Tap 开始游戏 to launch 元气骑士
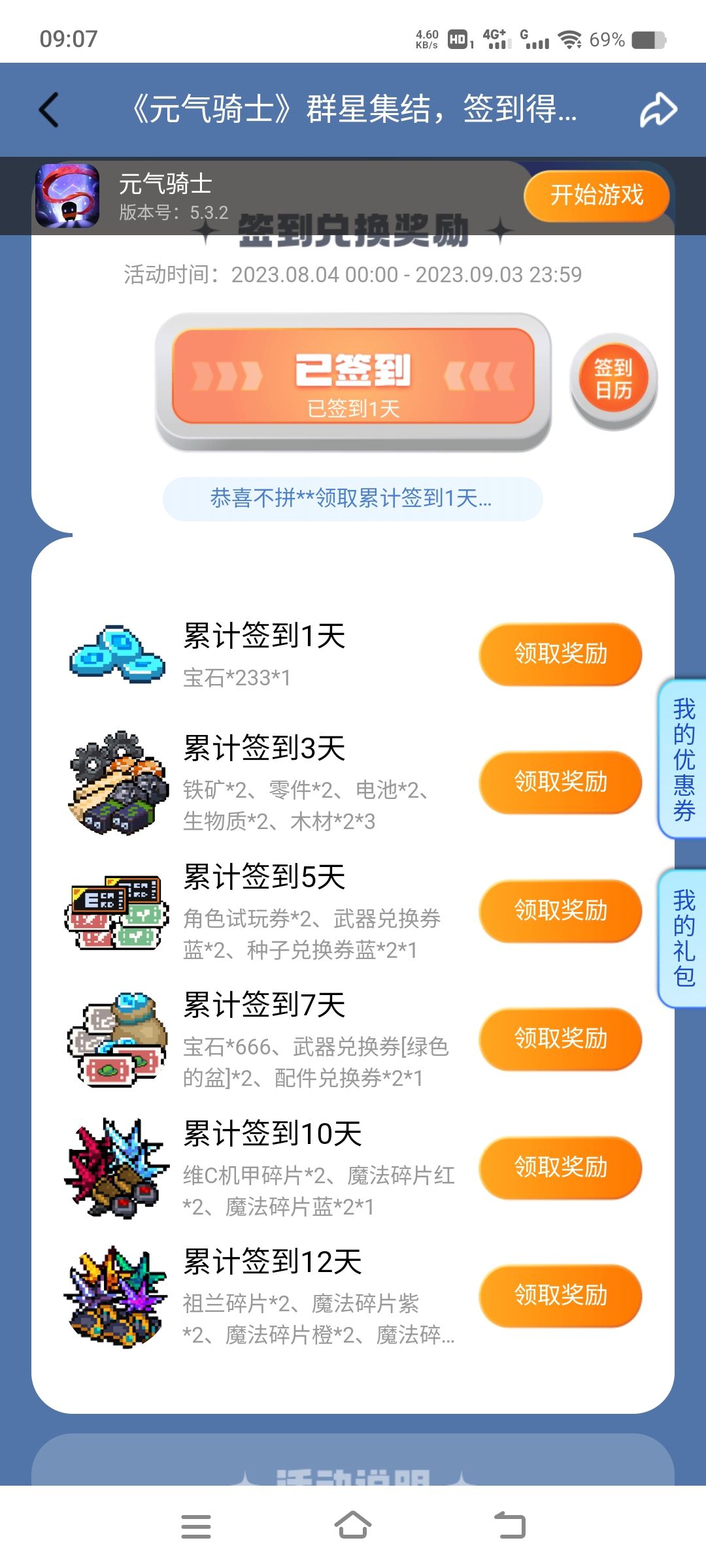The width and height of the screenshot is (706, 1568). (x=596, y=195)
